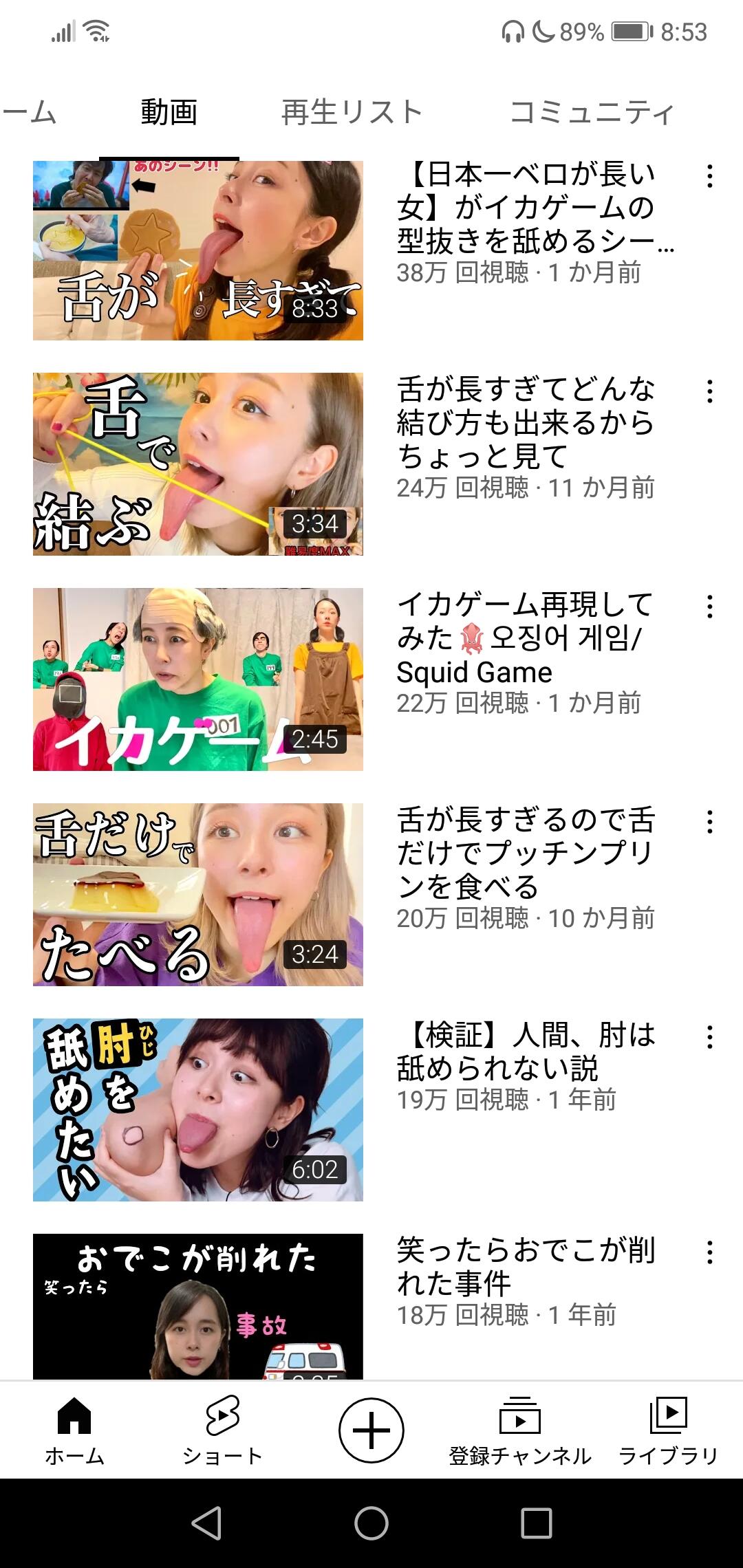Open options for the プッチンプリン video
The image size is (743, 1568).
click(709, 822)
